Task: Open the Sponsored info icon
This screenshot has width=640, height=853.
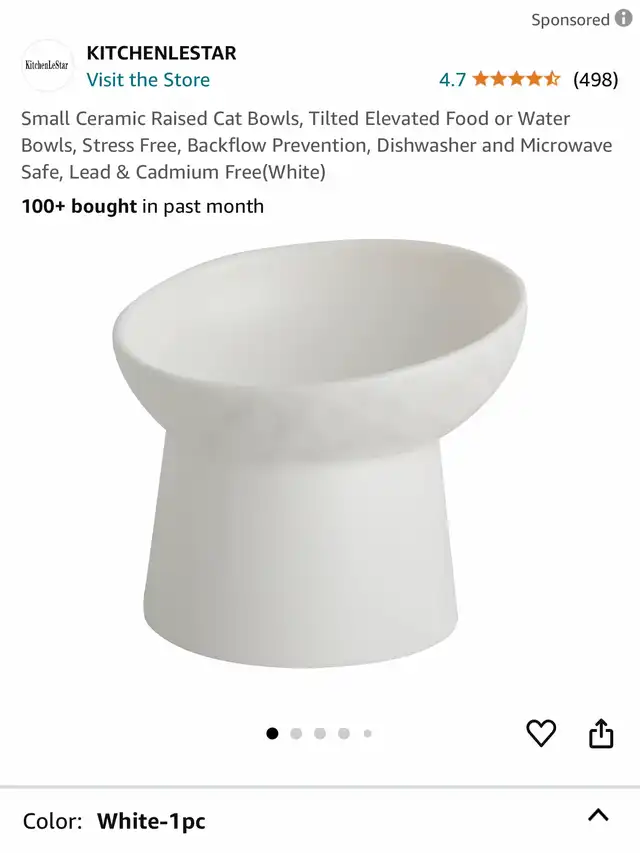Action: 624,18
